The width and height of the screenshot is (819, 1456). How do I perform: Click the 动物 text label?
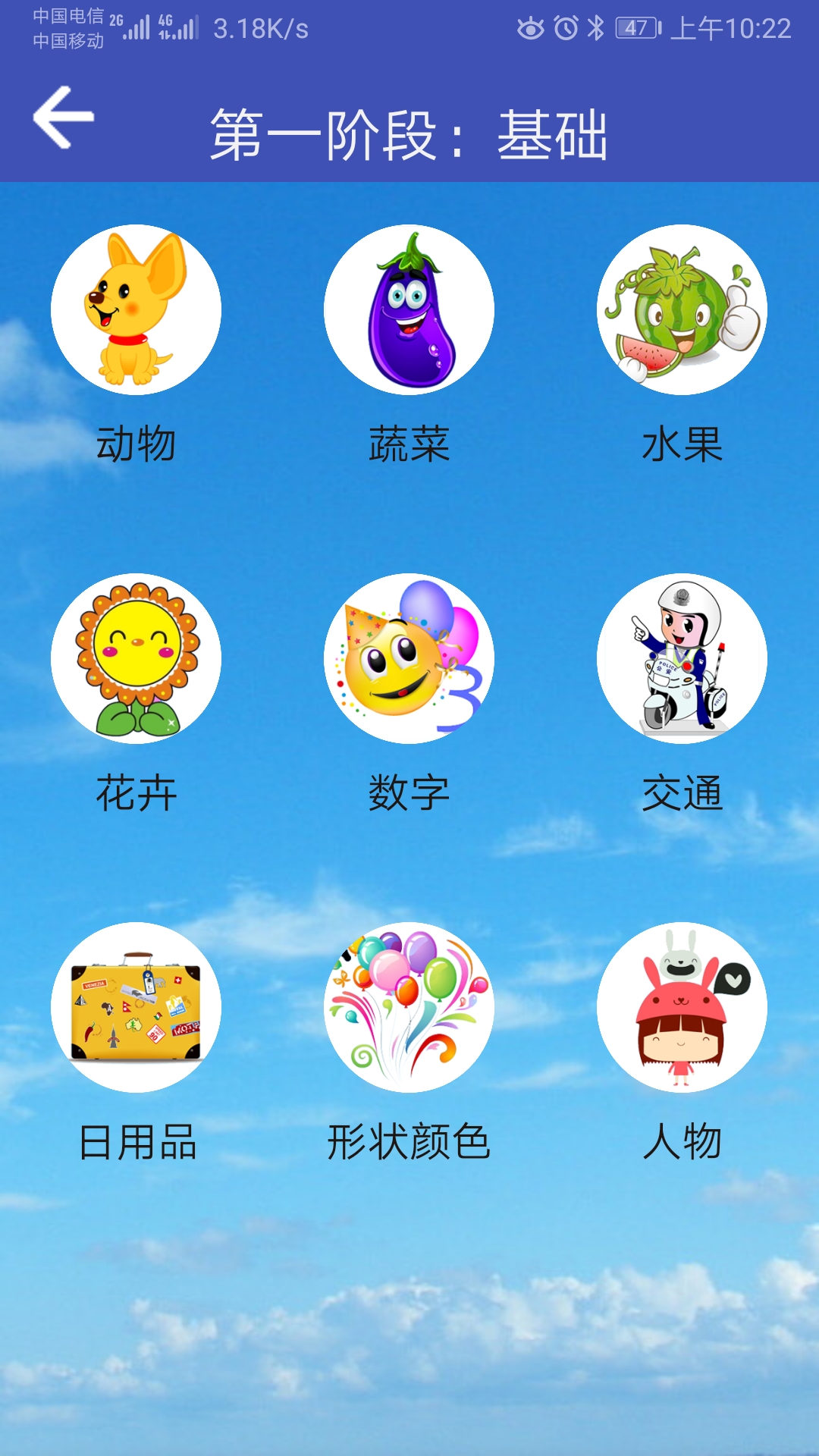click(136, 444)
